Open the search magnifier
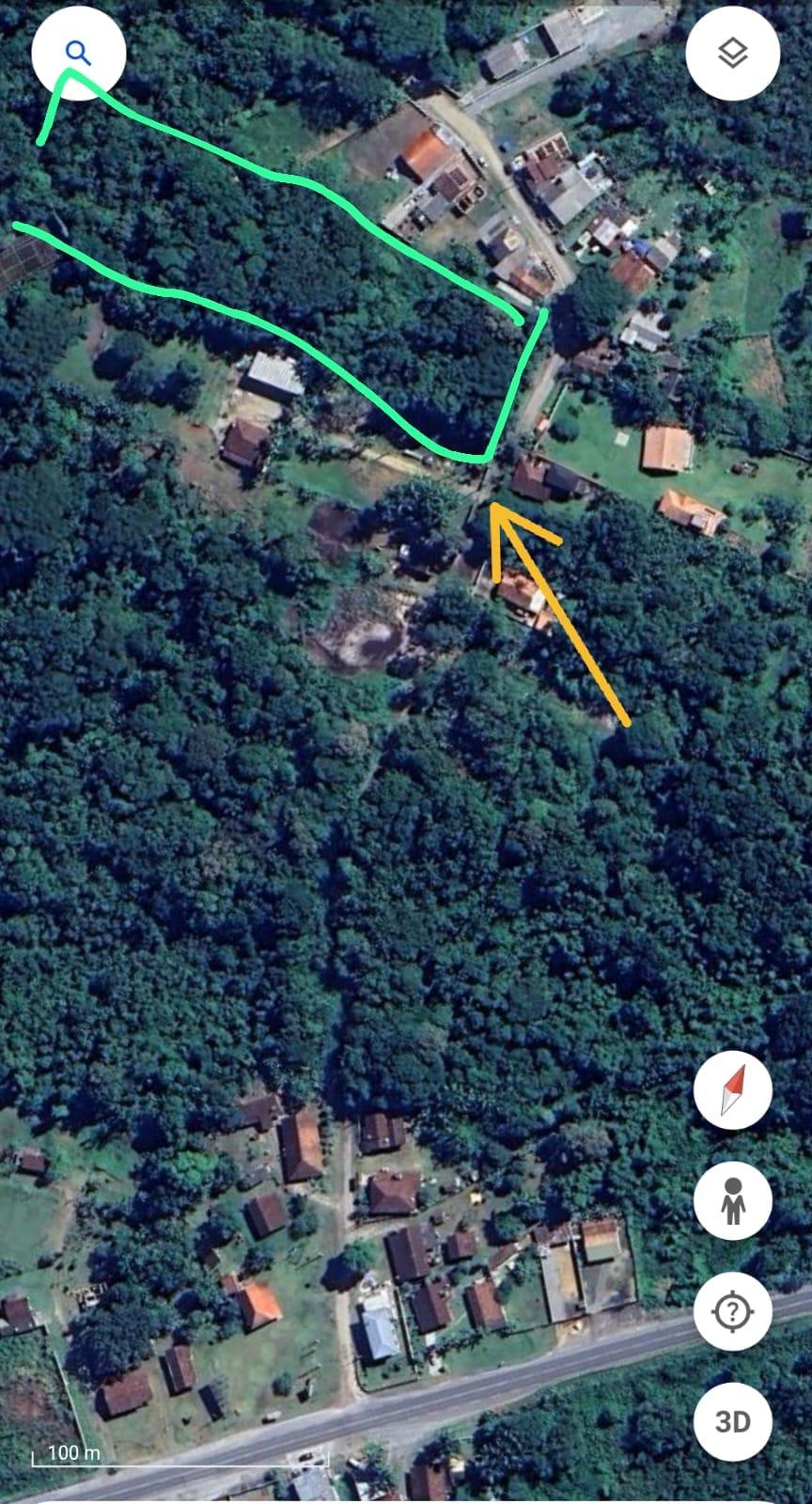The image size is (812, 1504). pyautogui.click(x=78, y=54)
